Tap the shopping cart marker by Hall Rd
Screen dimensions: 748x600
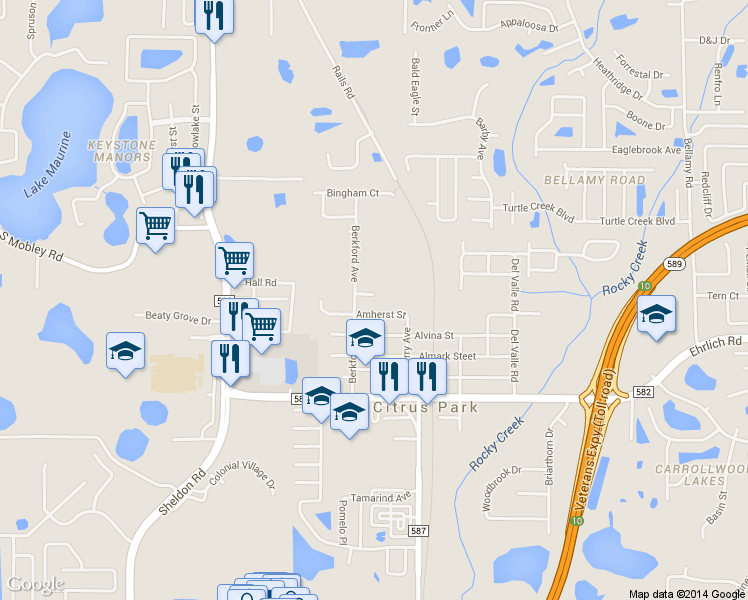(234, 260)
